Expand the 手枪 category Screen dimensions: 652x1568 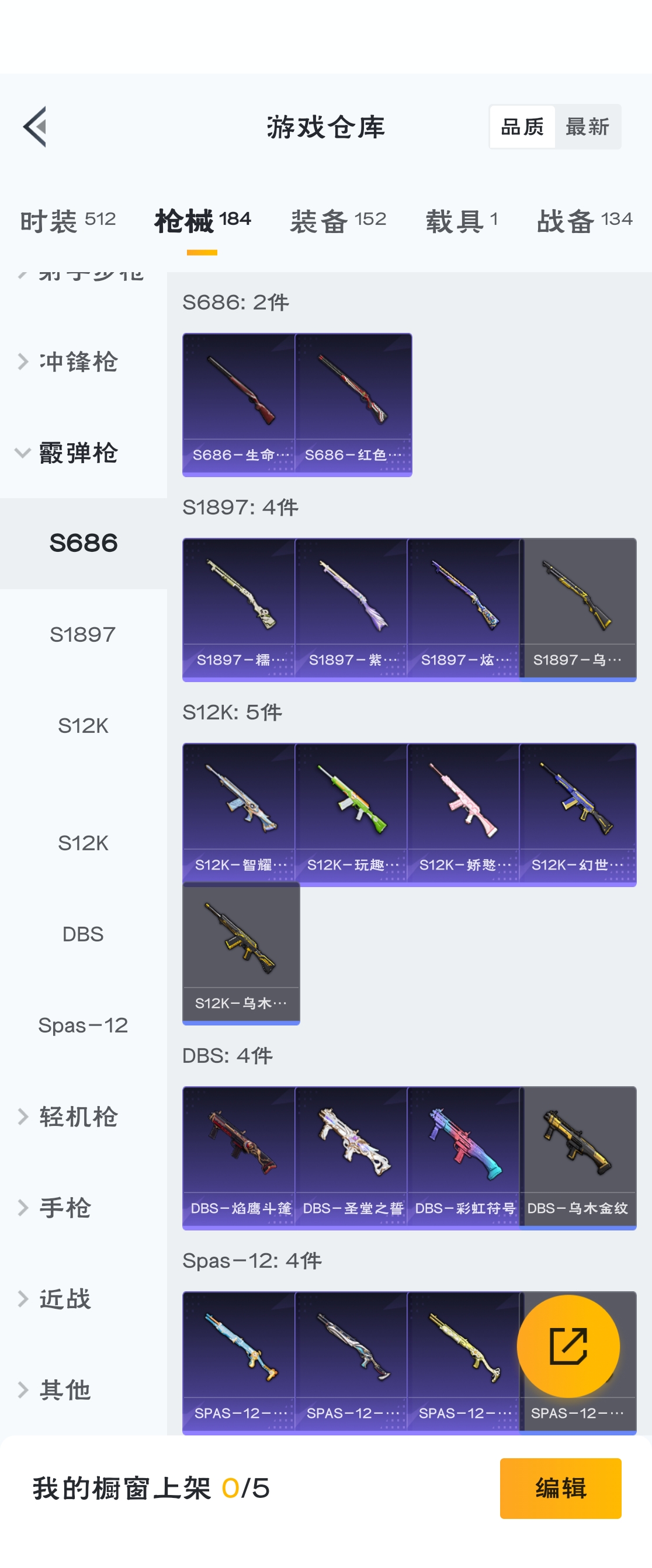tap(65, 1208)
